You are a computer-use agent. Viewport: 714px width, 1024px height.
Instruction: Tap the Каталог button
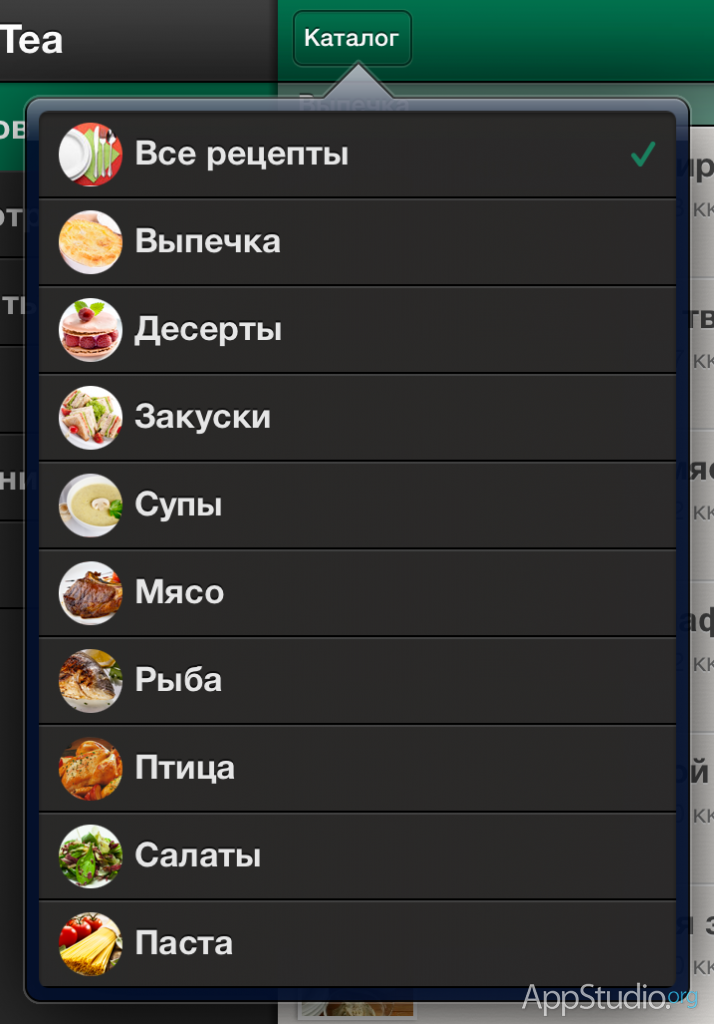coord(352,39)
